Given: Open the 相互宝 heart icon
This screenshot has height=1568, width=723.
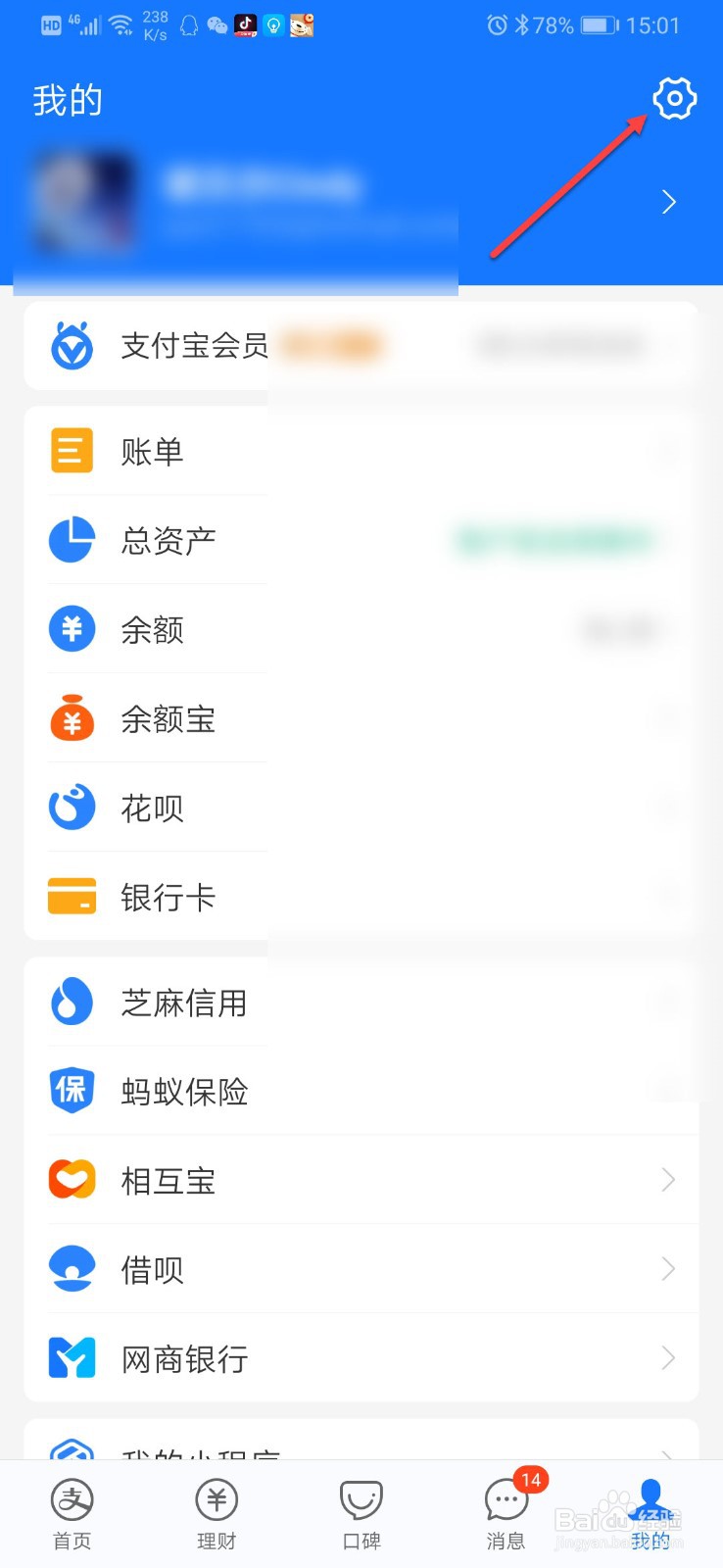Looking at the screenshot, I should (71, 1179).
